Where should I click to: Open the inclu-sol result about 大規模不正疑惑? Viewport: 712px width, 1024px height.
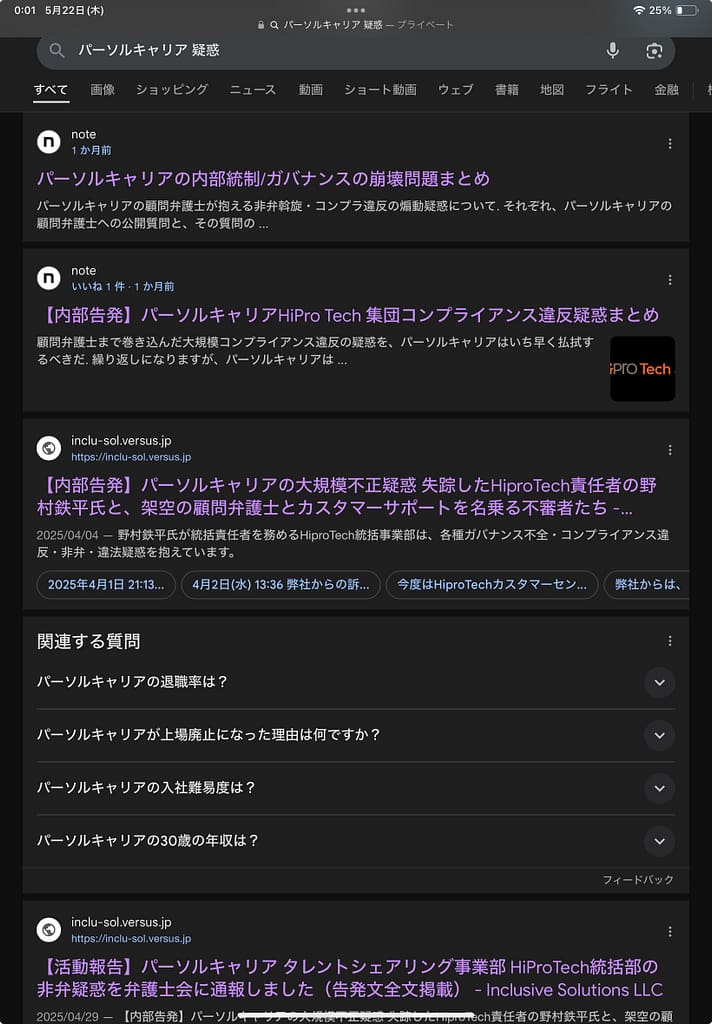click(x=347, y=496)
